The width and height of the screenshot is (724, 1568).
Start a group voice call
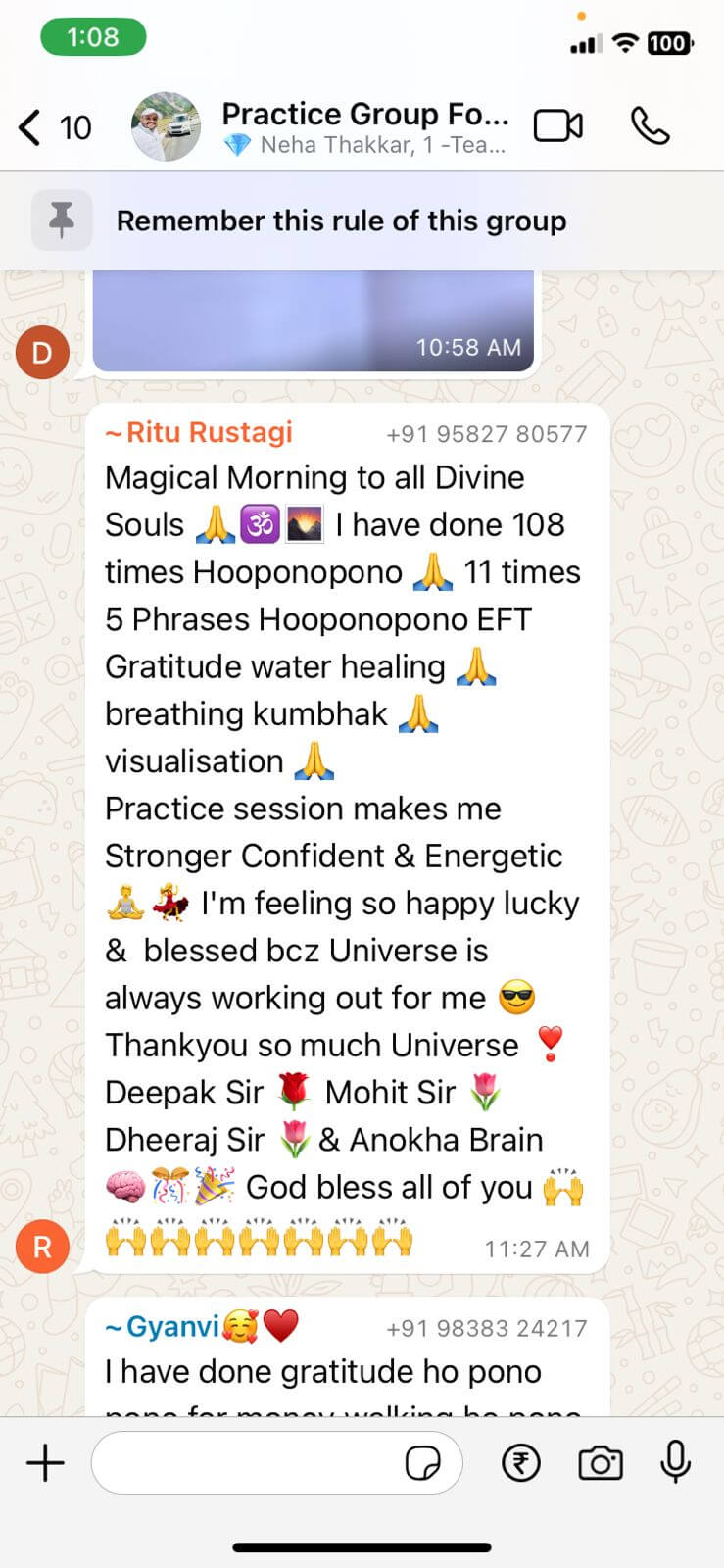[x=650, y=126]
